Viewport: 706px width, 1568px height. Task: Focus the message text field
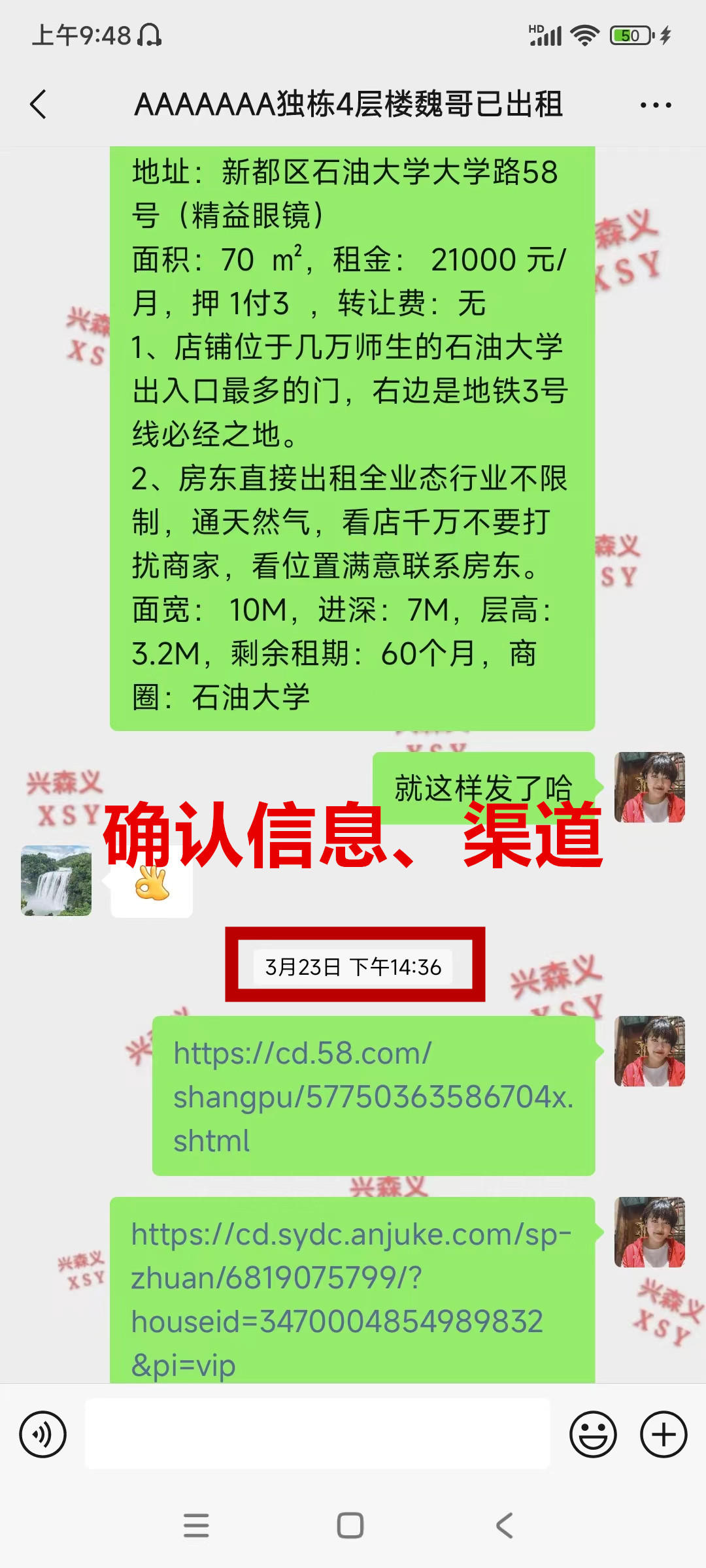tap(318, 1435)
